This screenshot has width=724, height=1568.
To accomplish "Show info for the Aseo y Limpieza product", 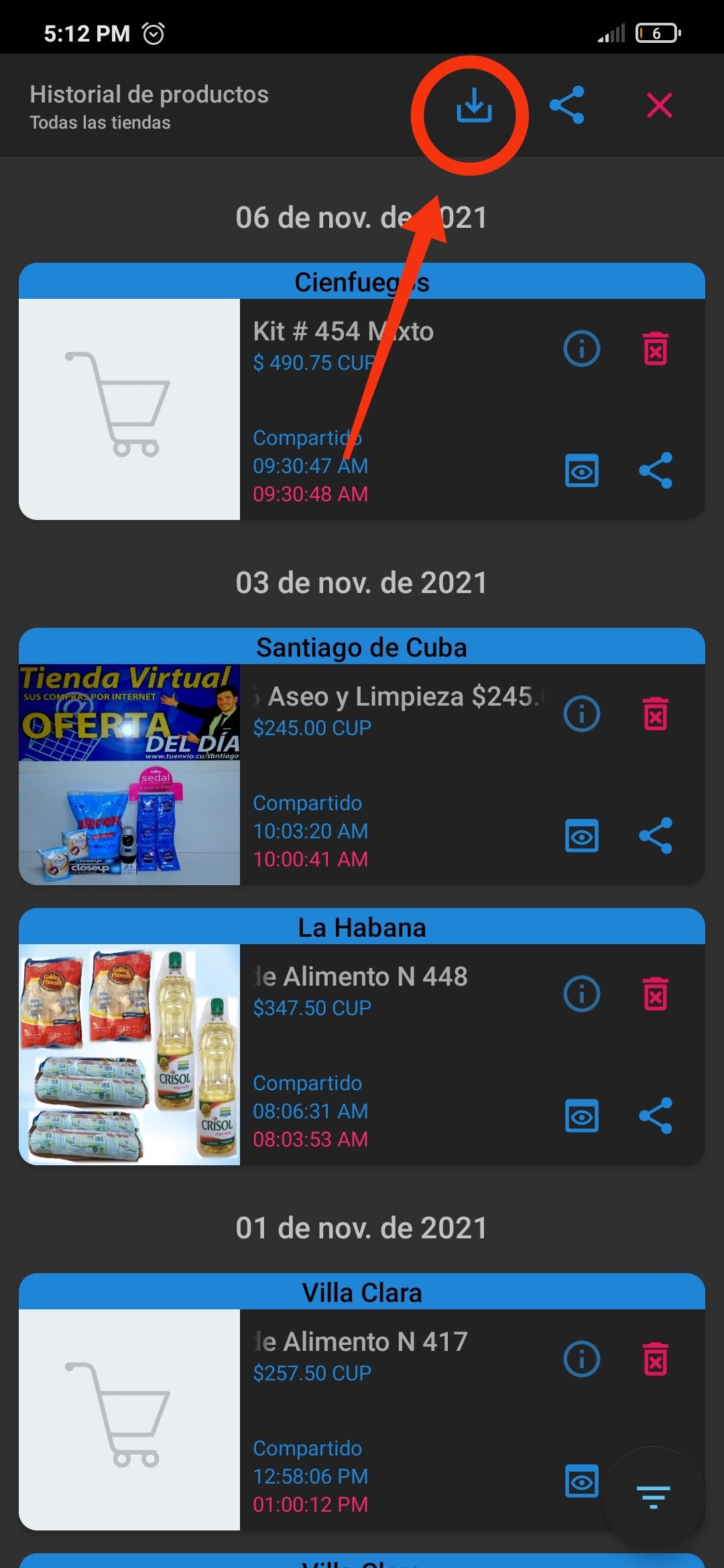I will click(x=581, y=714).
